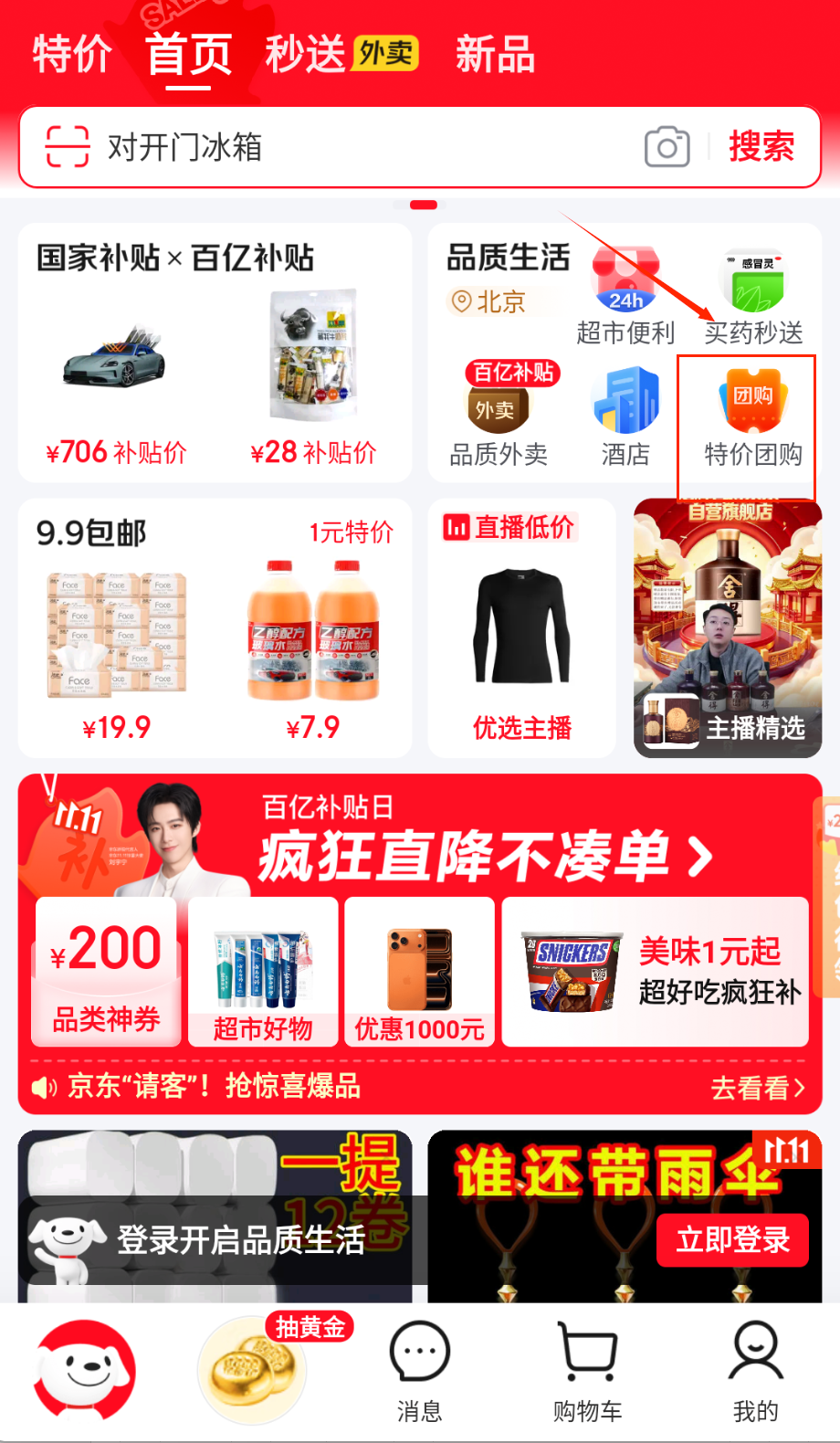Open the scan code icon
840x1443 pixels.
(68, 147)
